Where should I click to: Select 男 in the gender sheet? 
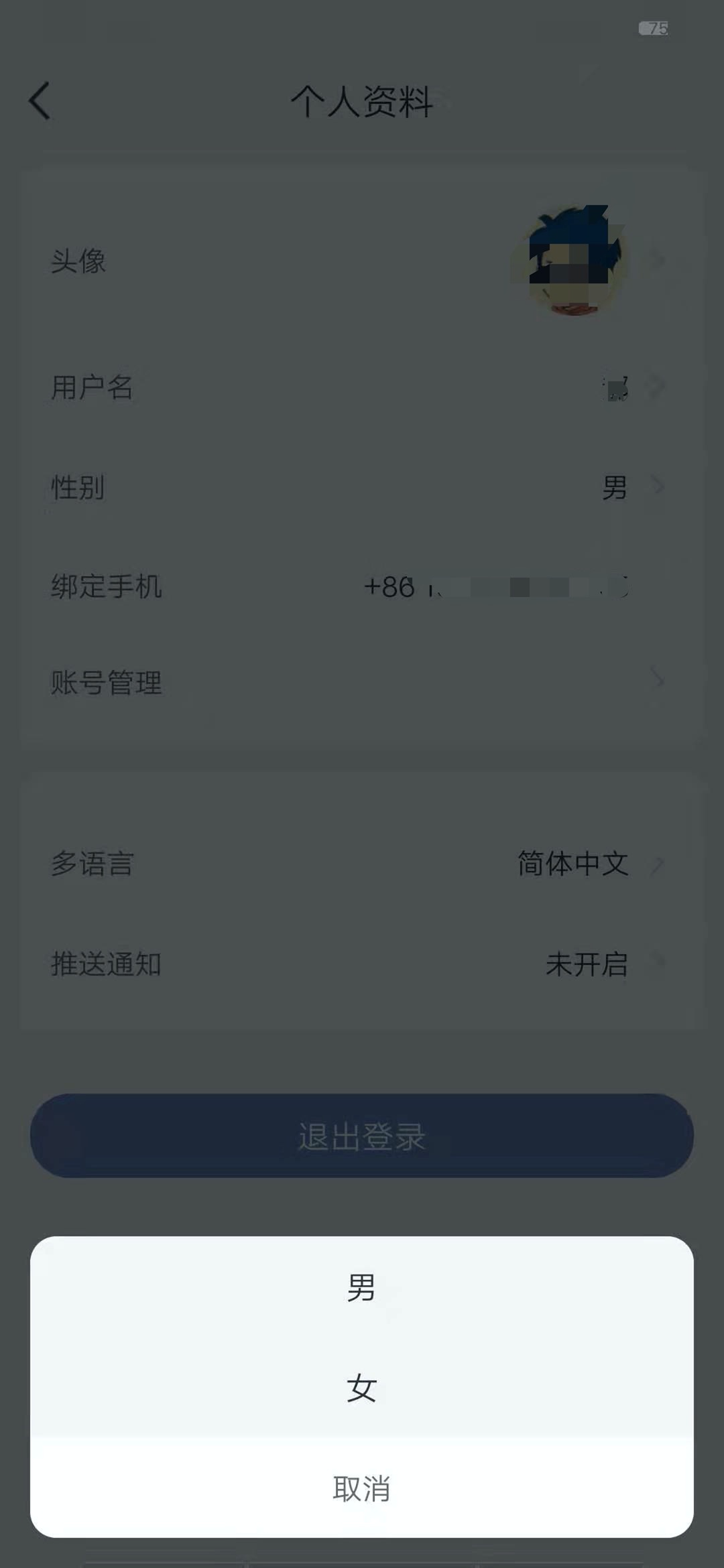[361, 1287]
